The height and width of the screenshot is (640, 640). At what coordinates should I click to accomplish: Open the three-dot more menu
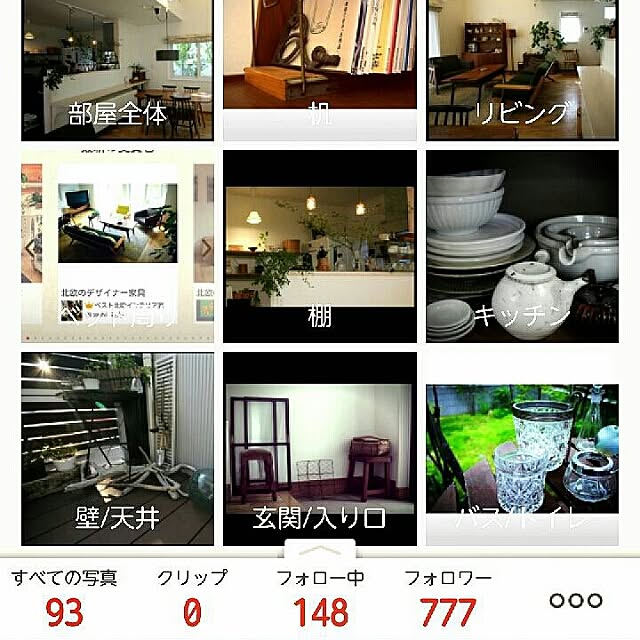(576, 601)
